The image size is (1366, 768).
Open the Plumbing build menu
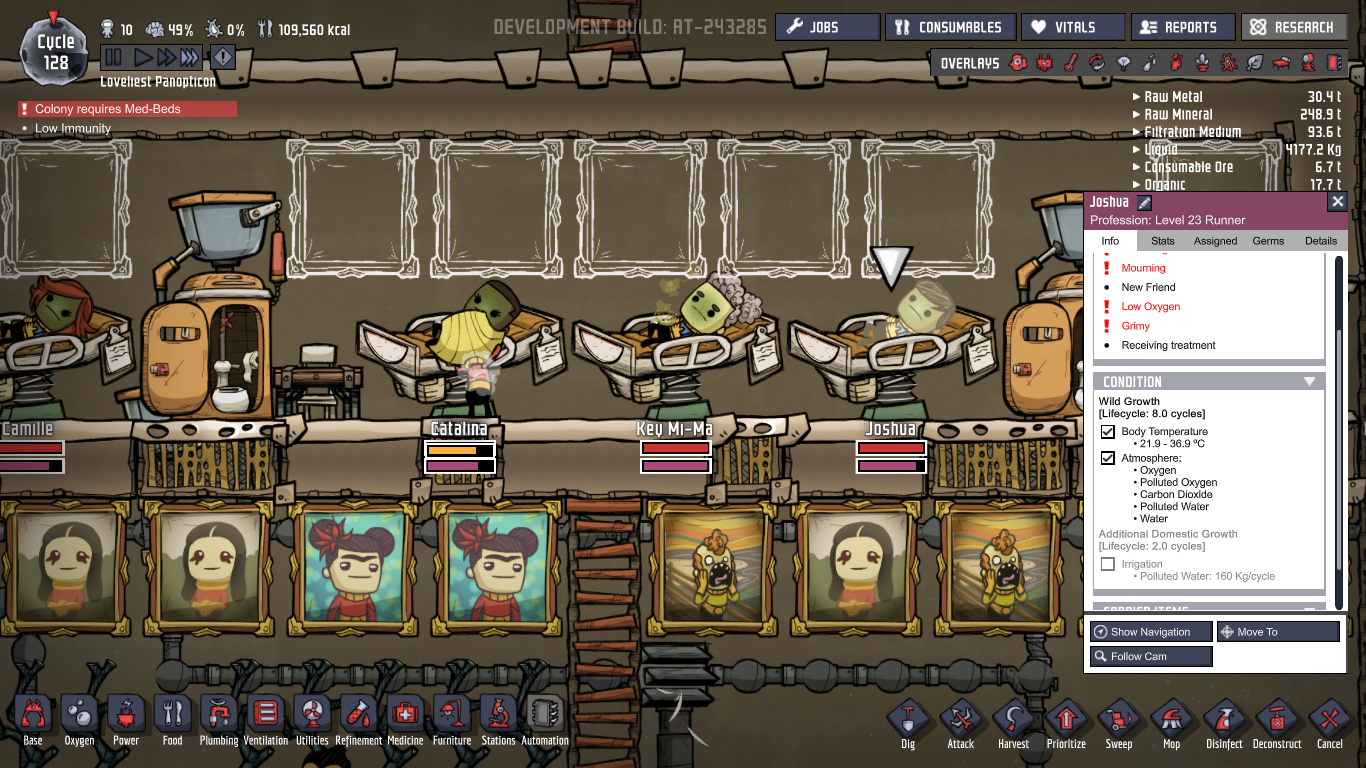(218, 720)
